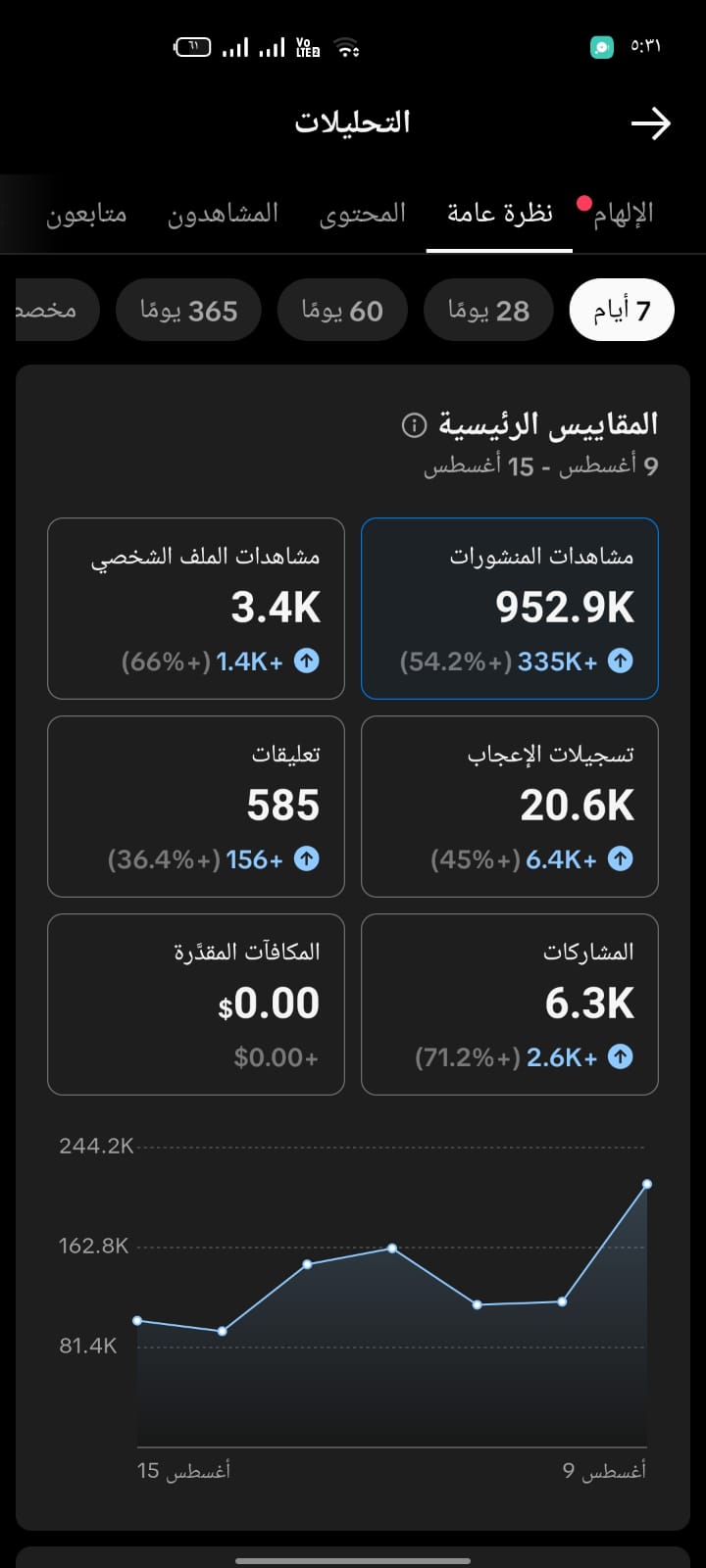Select the مشاهدات المنشورات metric card
Viewport: 706px width, 1568px height.
point(510,609)
